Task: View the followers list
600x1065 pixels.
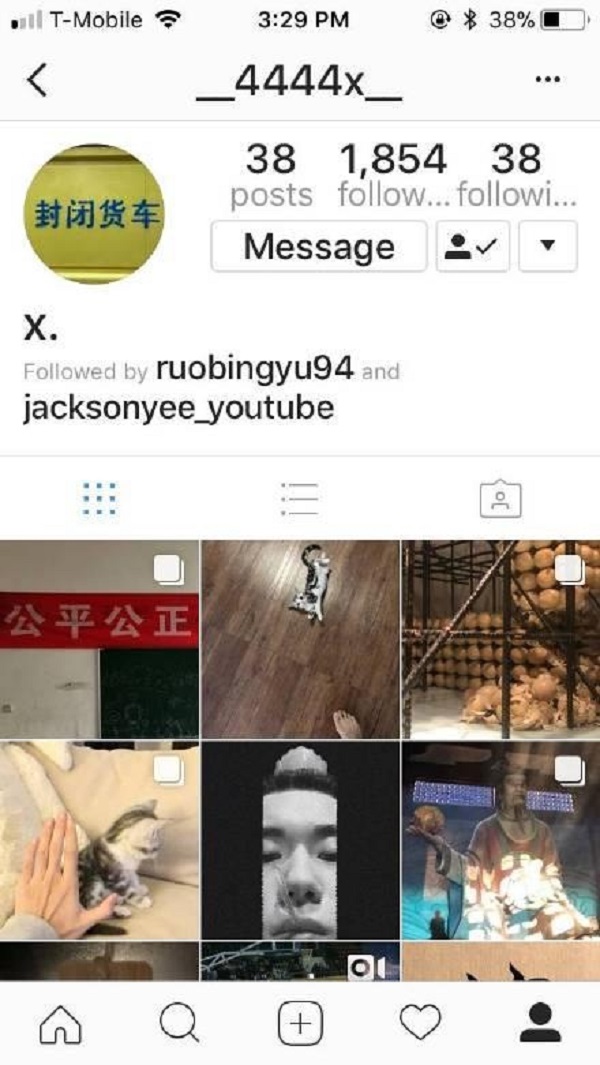Action: [392, 175]
